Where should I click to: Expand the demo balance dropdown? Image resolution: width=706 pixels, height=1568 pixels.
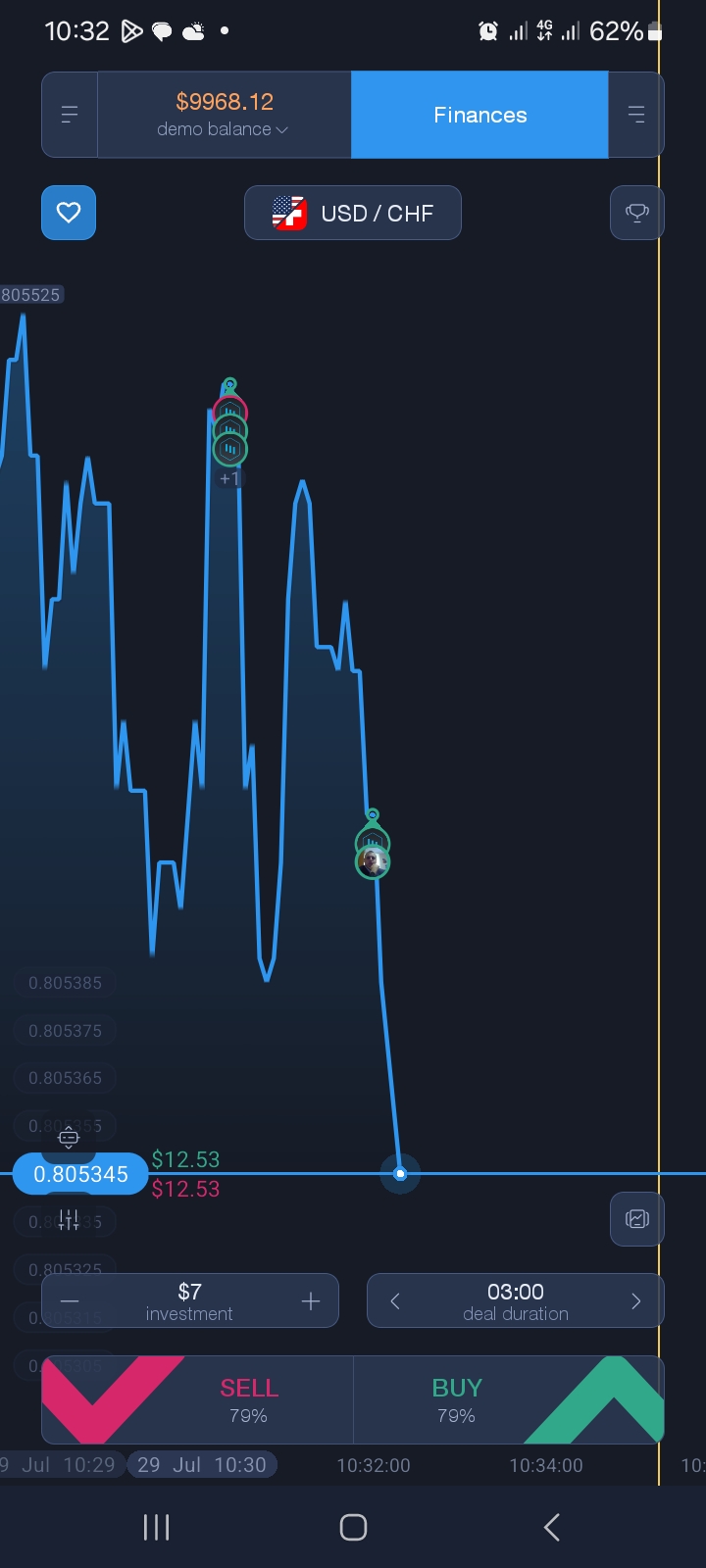tap(224, 116)
